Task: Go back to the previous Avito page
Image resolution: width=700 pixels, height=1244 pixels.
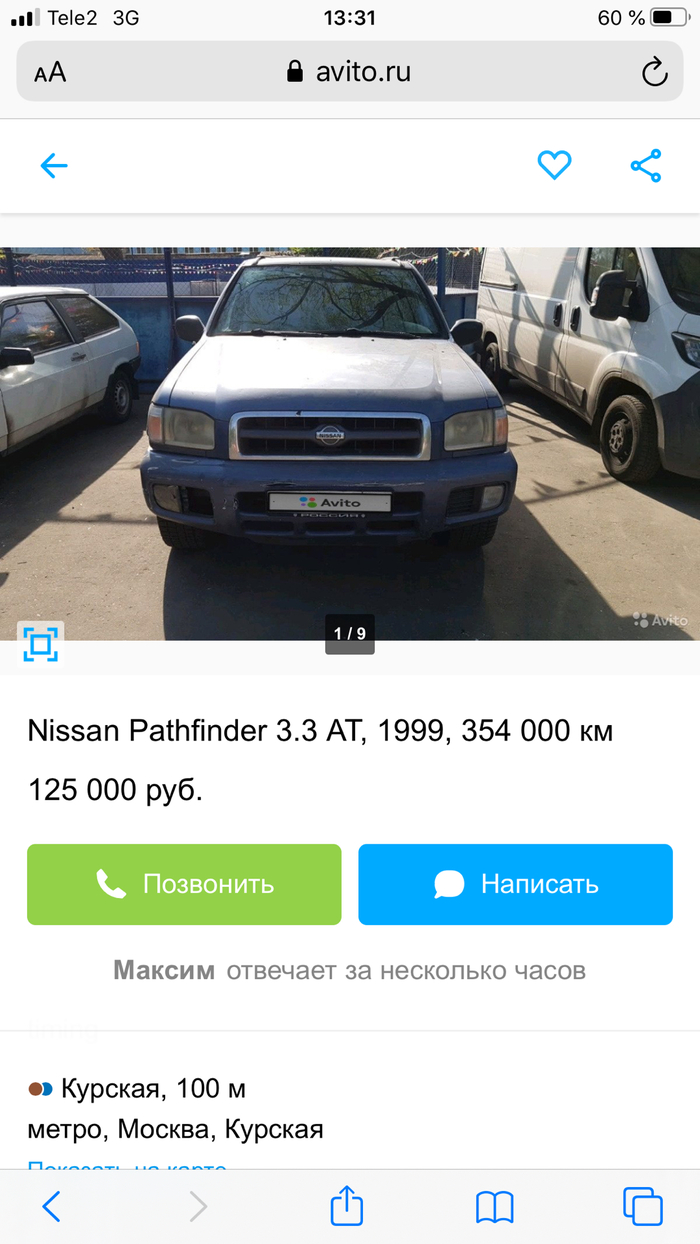Action: (54, 166)
